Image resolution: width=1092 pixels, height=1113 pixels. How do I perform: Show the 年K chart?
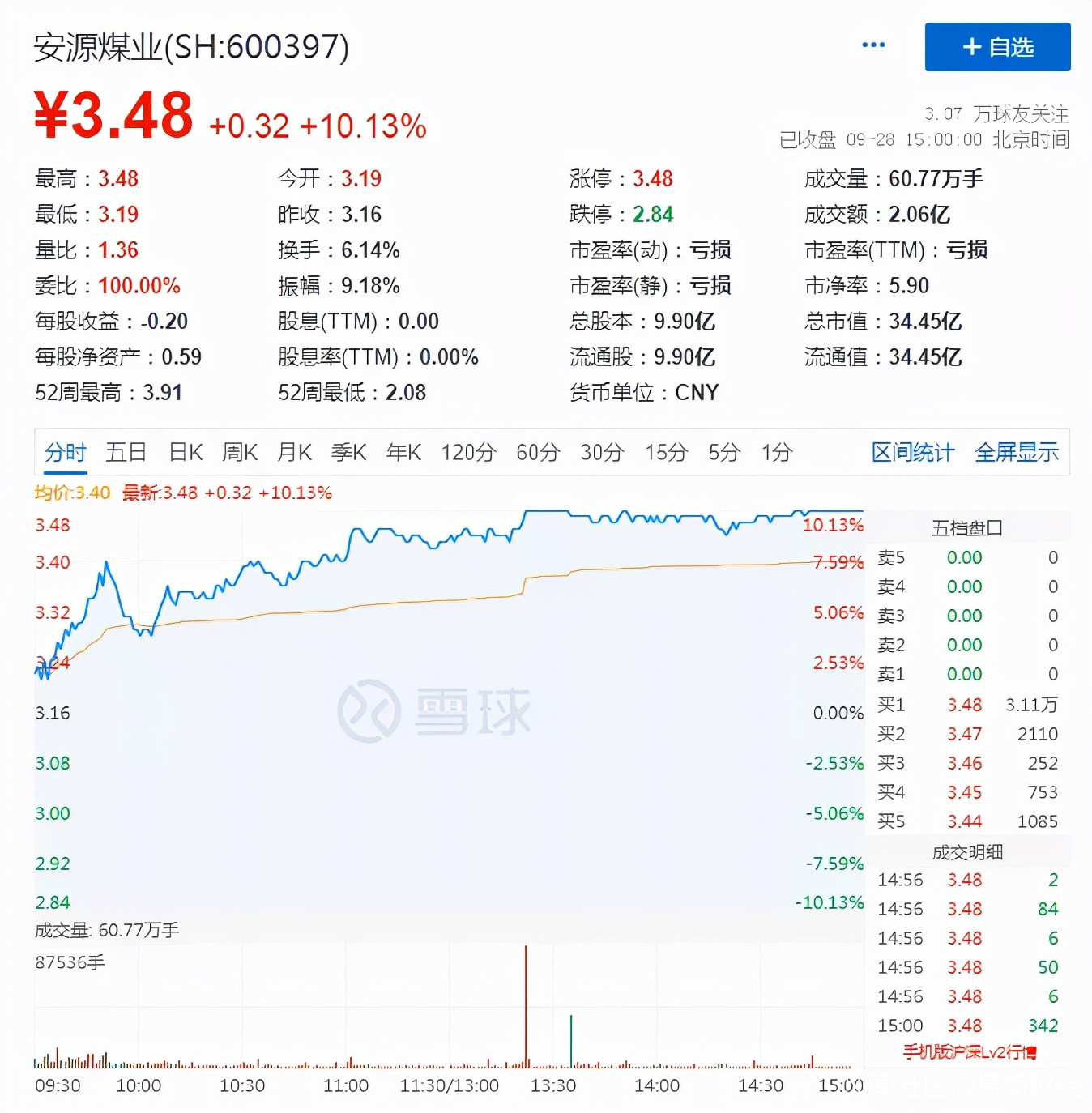pos(403,452)
